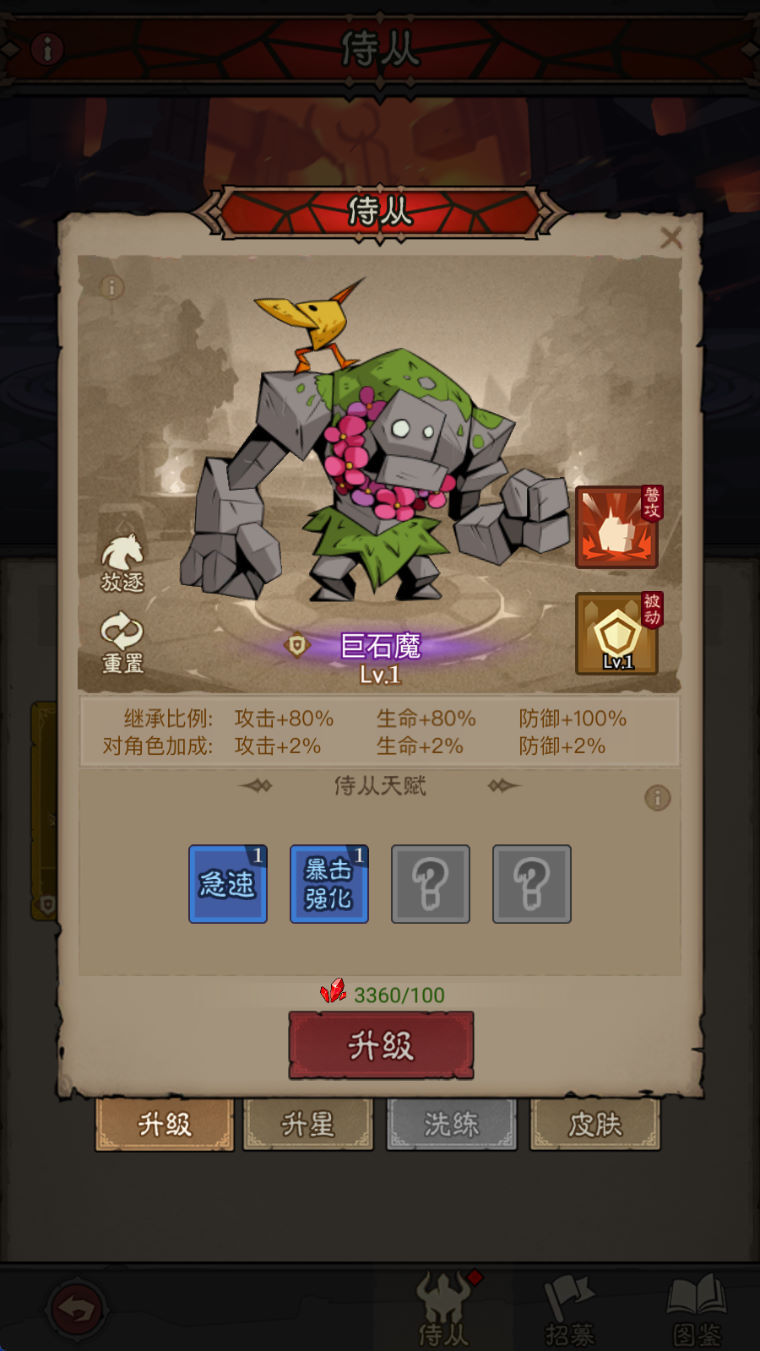Open the 侍从天赋 info icon
The image size is (760, 1351).
657,797
